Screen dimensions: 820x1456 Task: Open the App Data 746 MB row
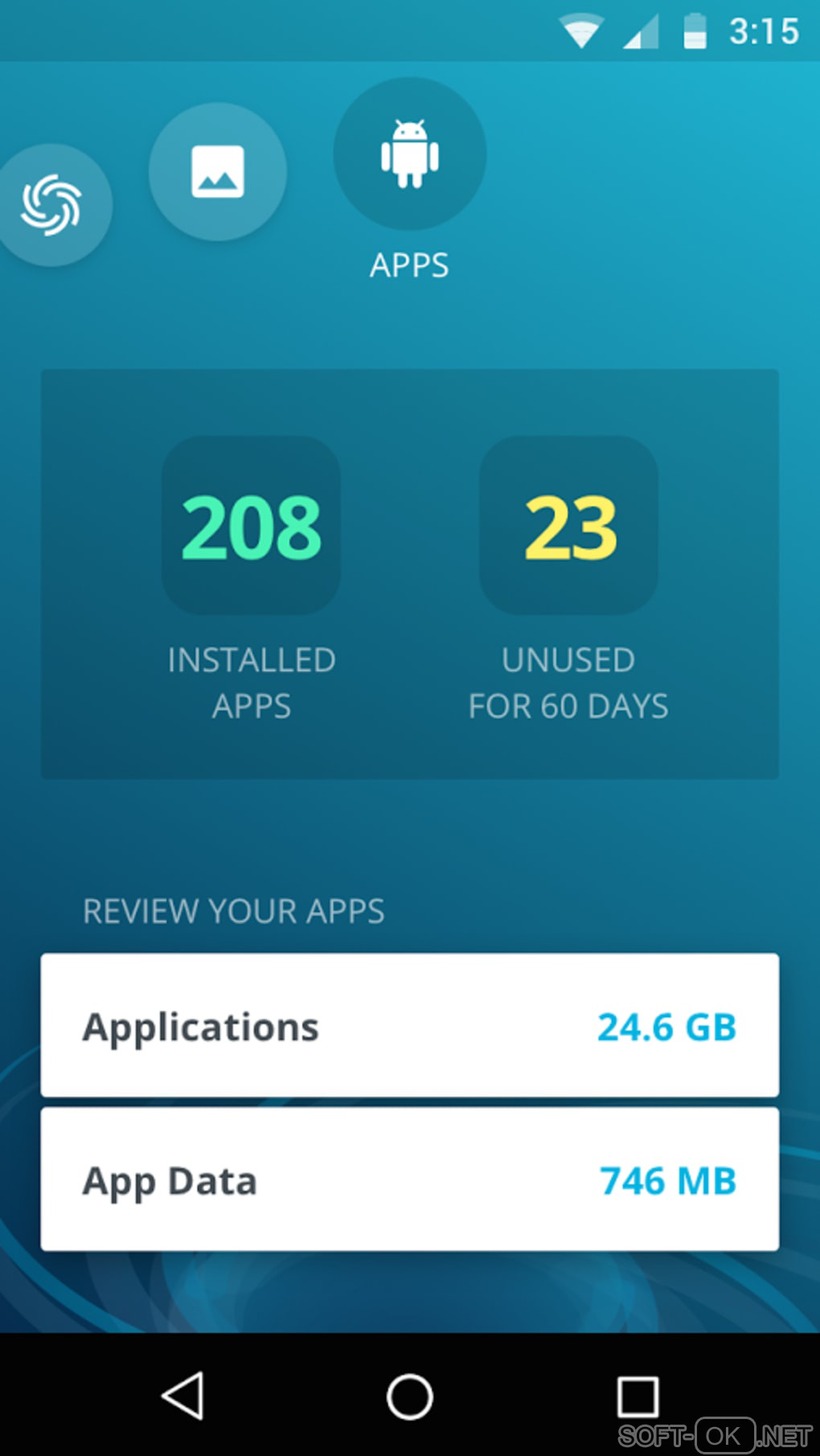[x=409, y=1179]
